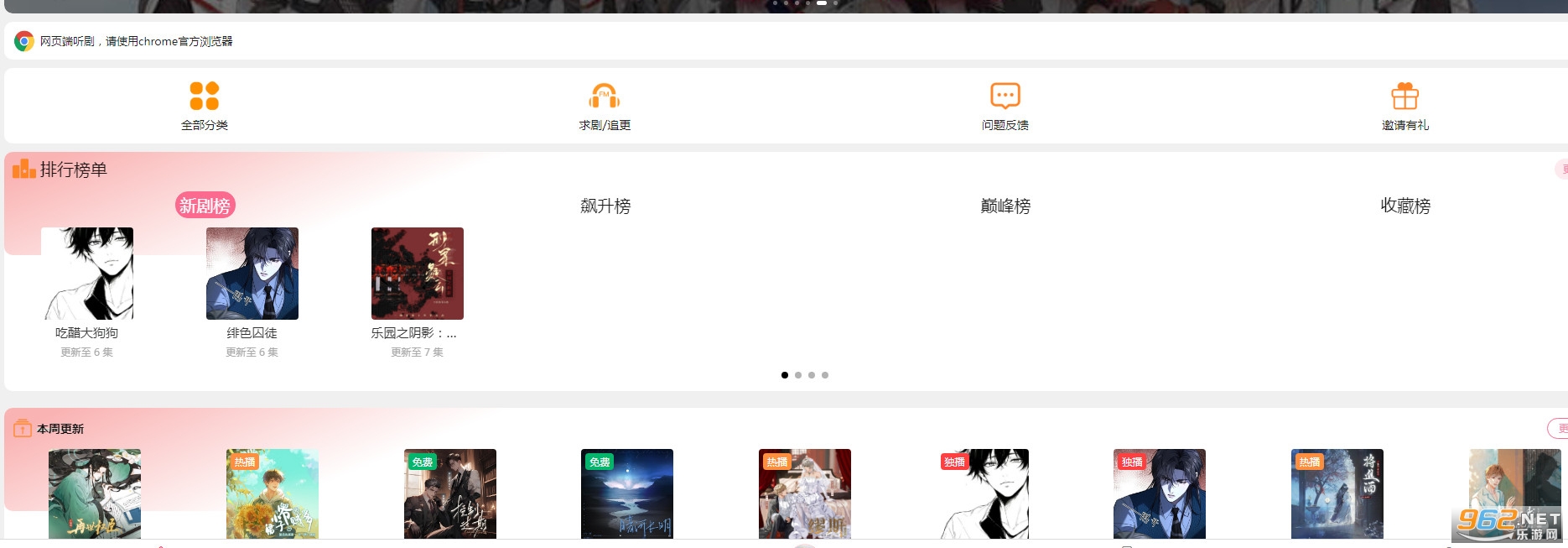Open the library-scene cover tagged 免费
This screenshot has height=548, width=1568.
click(450, 495)
